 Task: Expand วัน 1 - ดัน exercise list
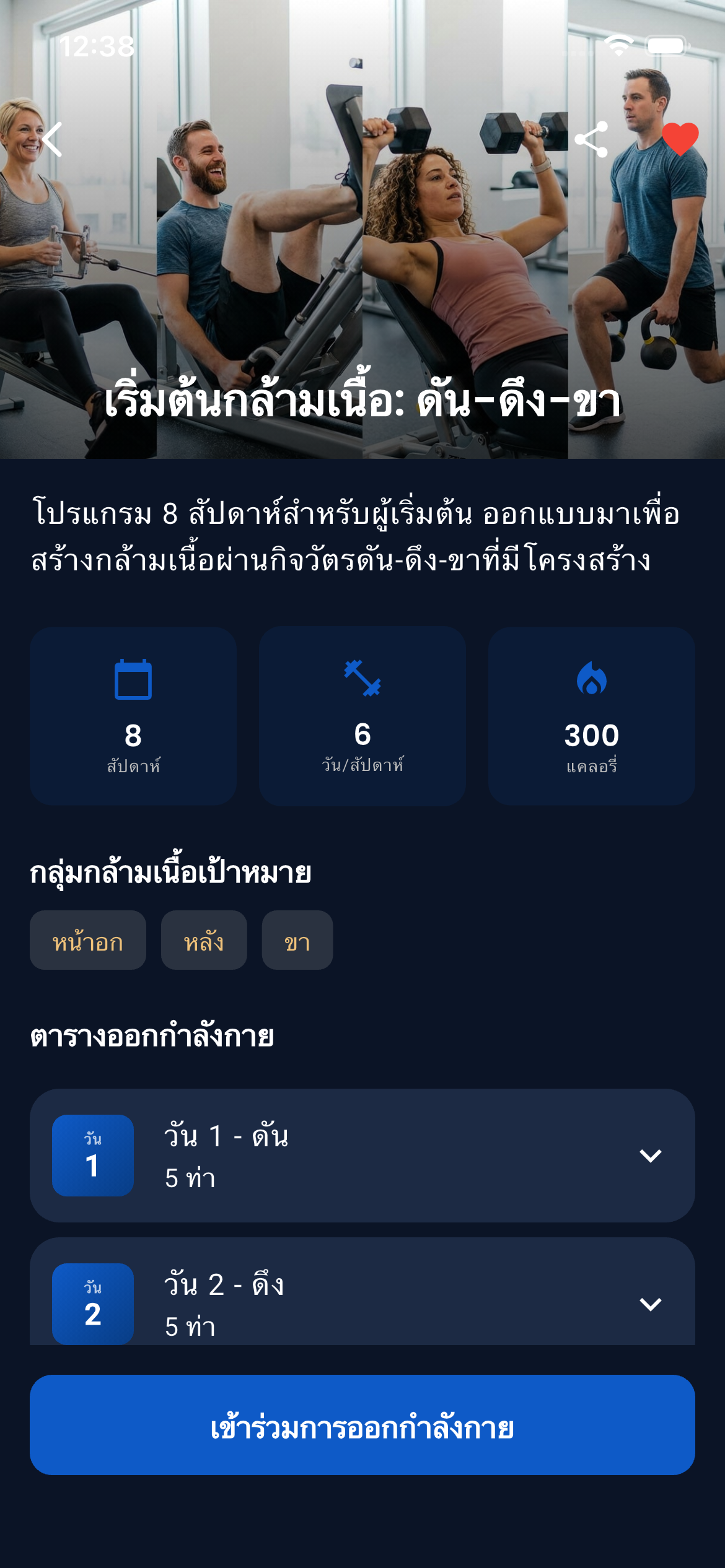[362, 1154]
